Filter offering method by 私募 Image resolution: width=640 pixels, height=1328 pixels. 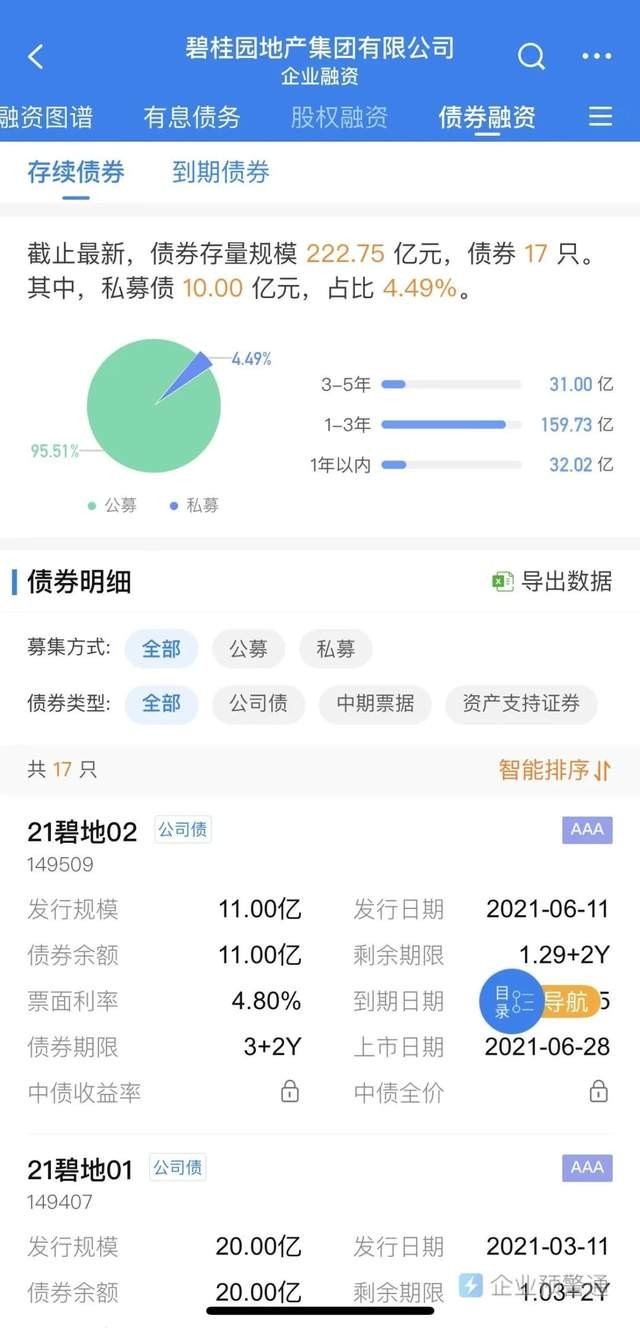pos(335,649)
